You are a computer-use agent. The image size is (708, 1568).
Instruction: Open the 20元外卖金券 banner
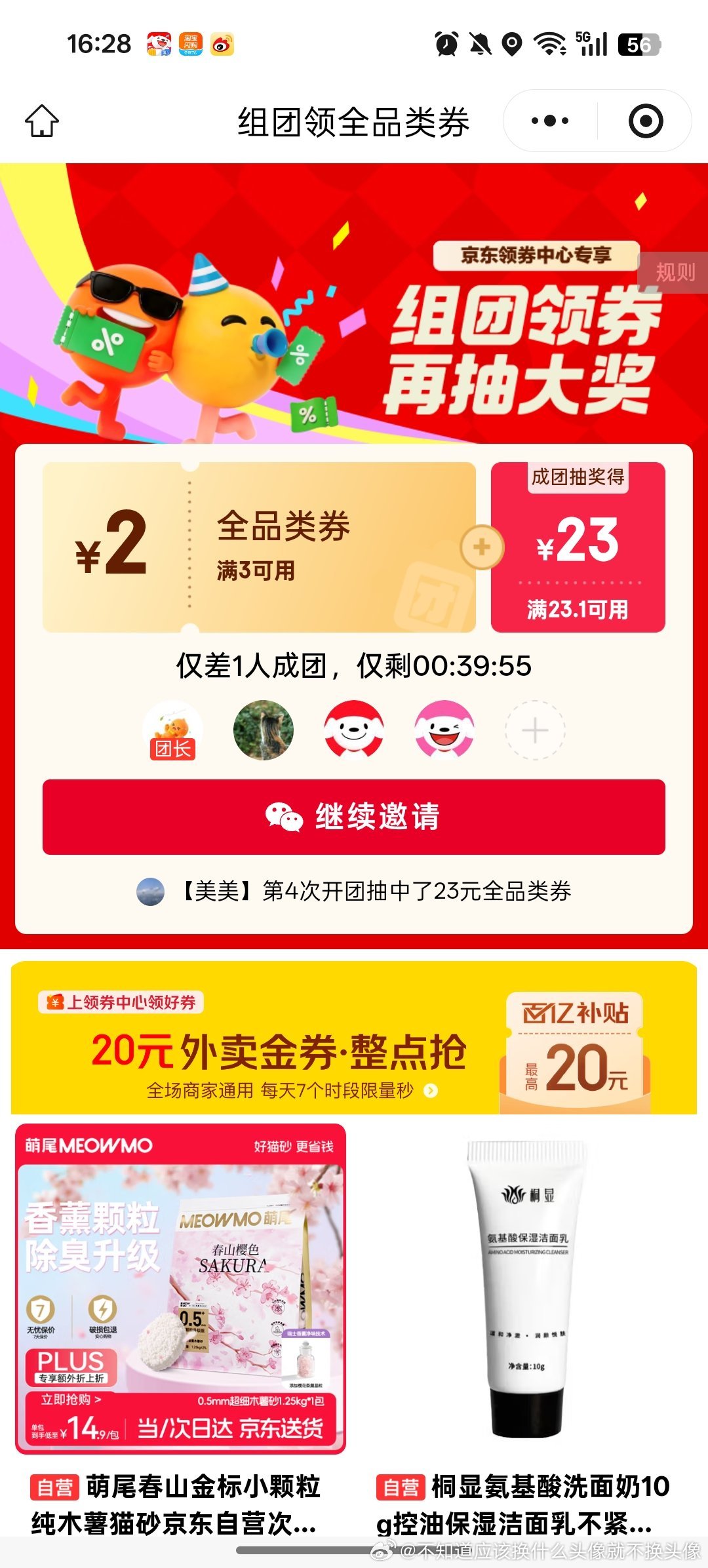click(x=354, y=1038)
